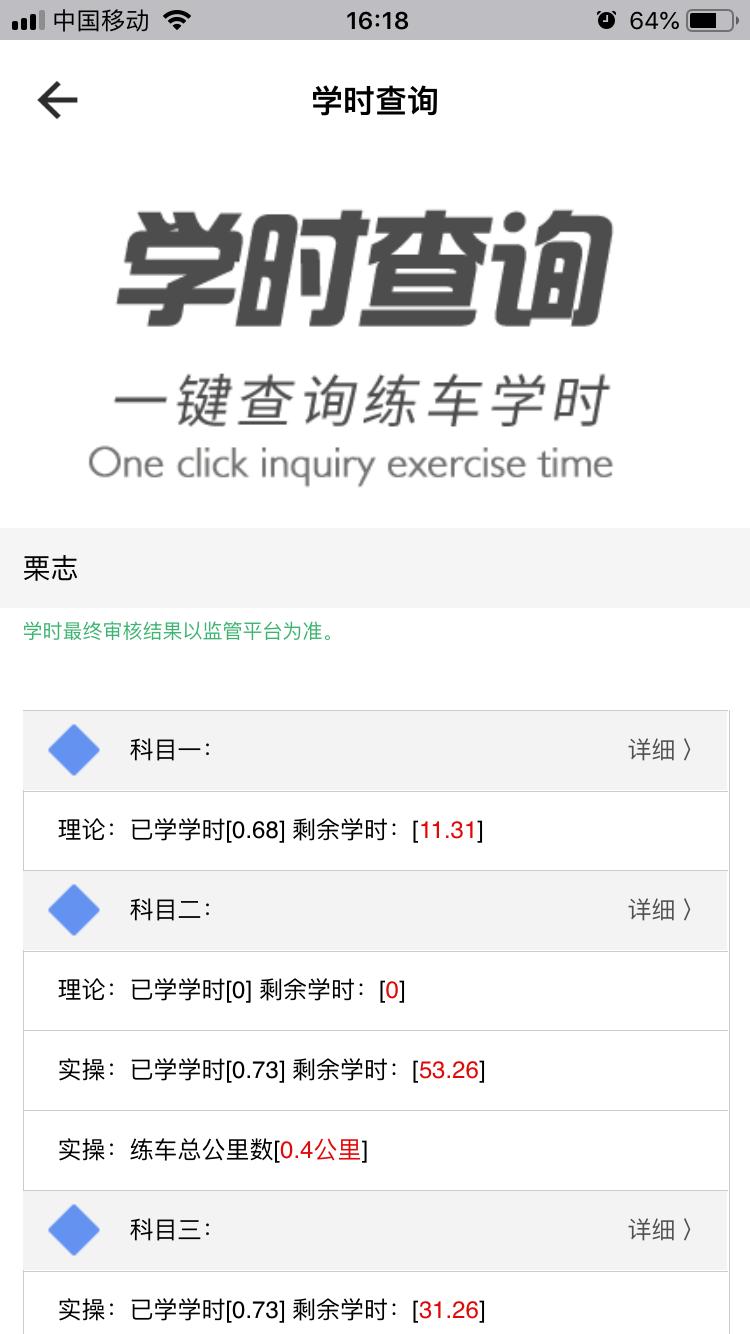This screenshot has width=750, height=1334.
Task: Open 详细 for 科目二
Action: coord(659,910)
